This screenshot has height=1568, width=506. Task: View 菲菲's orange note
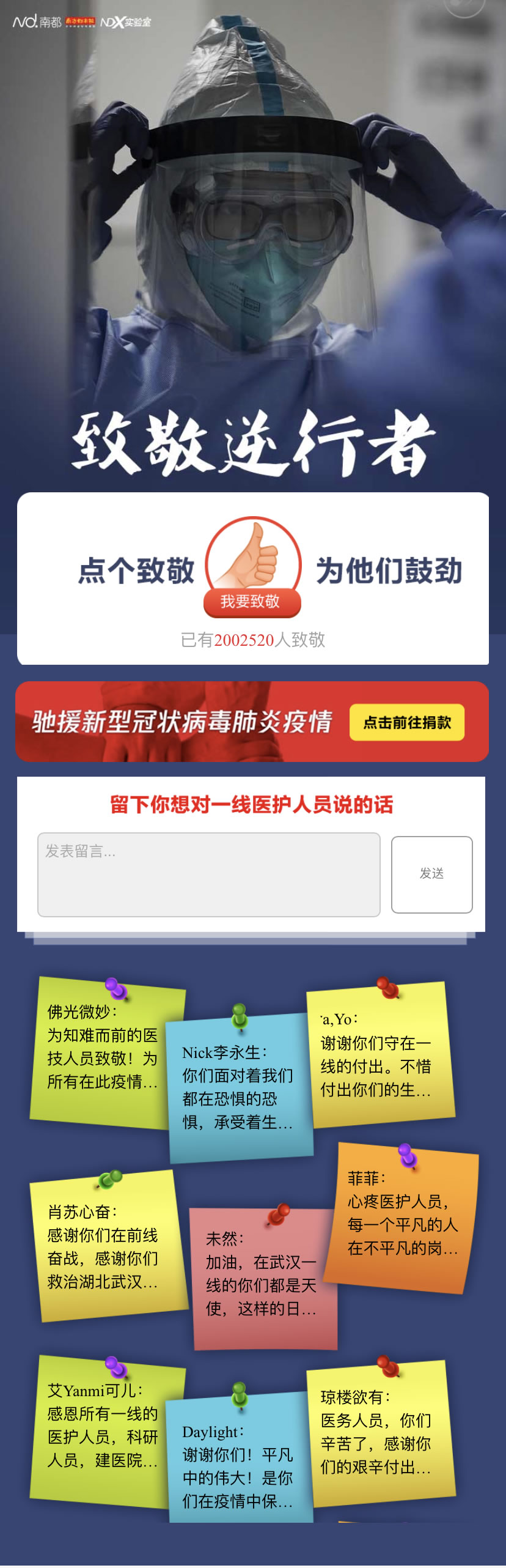pos(402,1217)
